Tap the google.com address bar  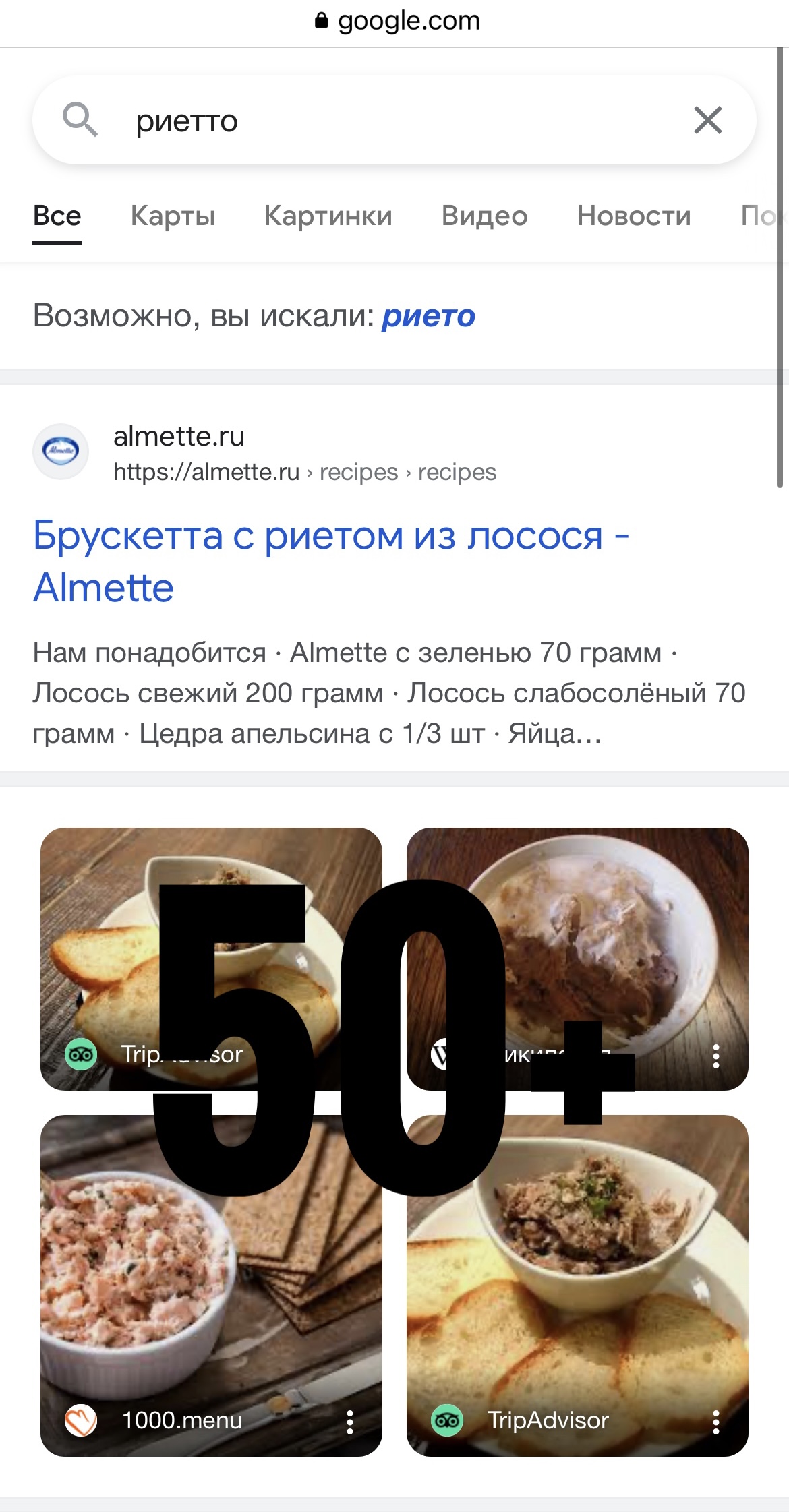[x=397, y=22]
